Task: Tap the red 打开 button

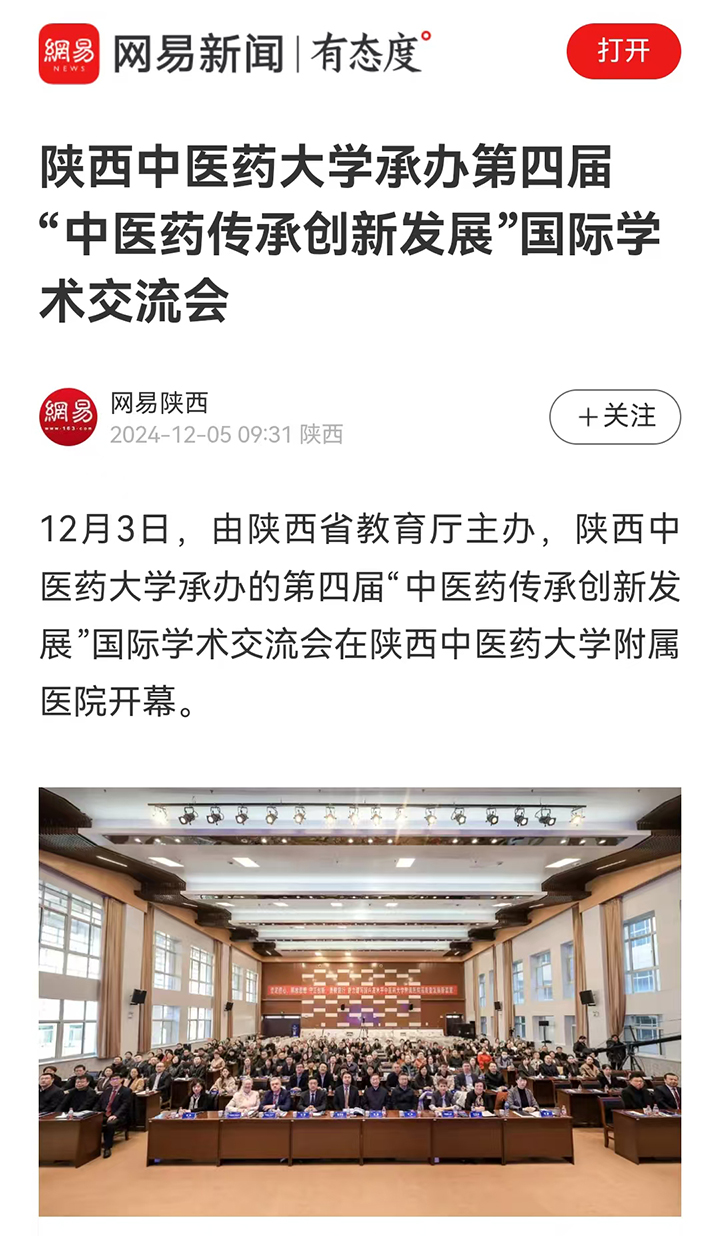Action: click(623, 52)
